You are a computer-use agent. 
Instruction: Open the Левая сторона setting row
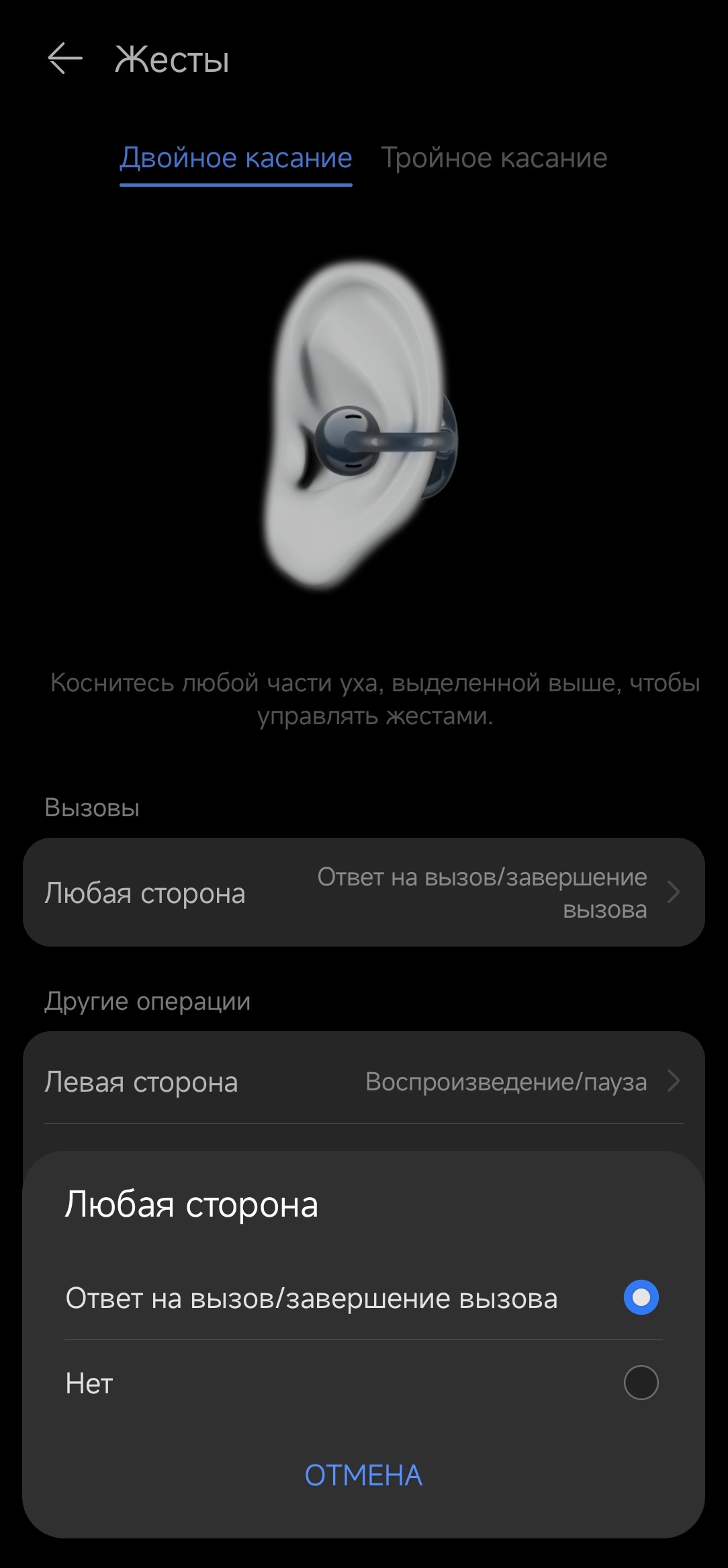point(363,1082)
